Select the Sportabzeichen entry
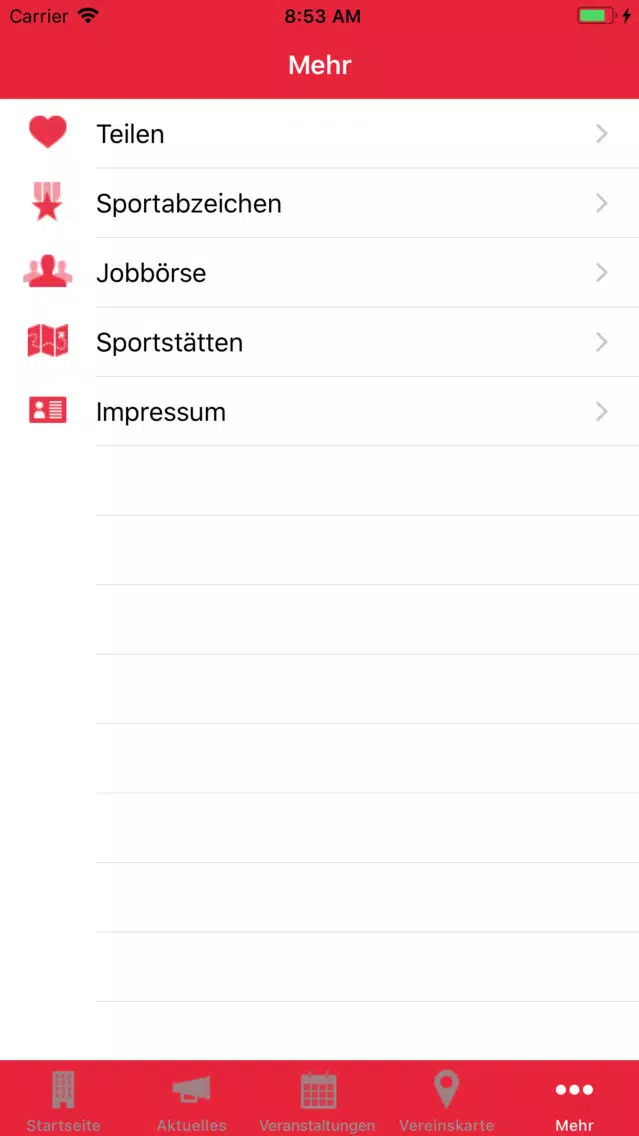The height and width of the screenshot is (1136, 639). pyautogui.click(x=319, y=204)
